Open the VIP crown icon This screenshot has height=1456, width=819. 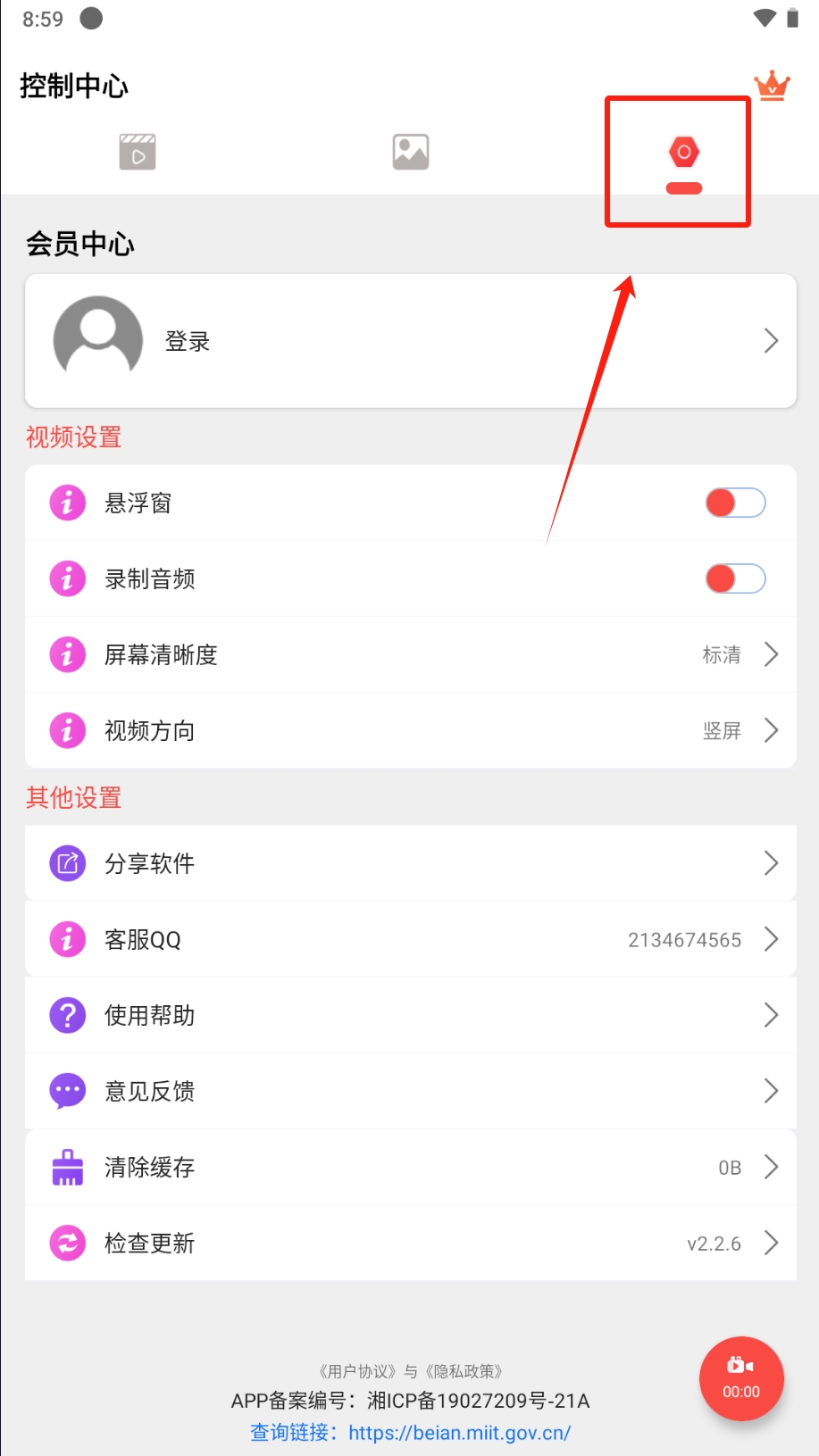point(772,87)
